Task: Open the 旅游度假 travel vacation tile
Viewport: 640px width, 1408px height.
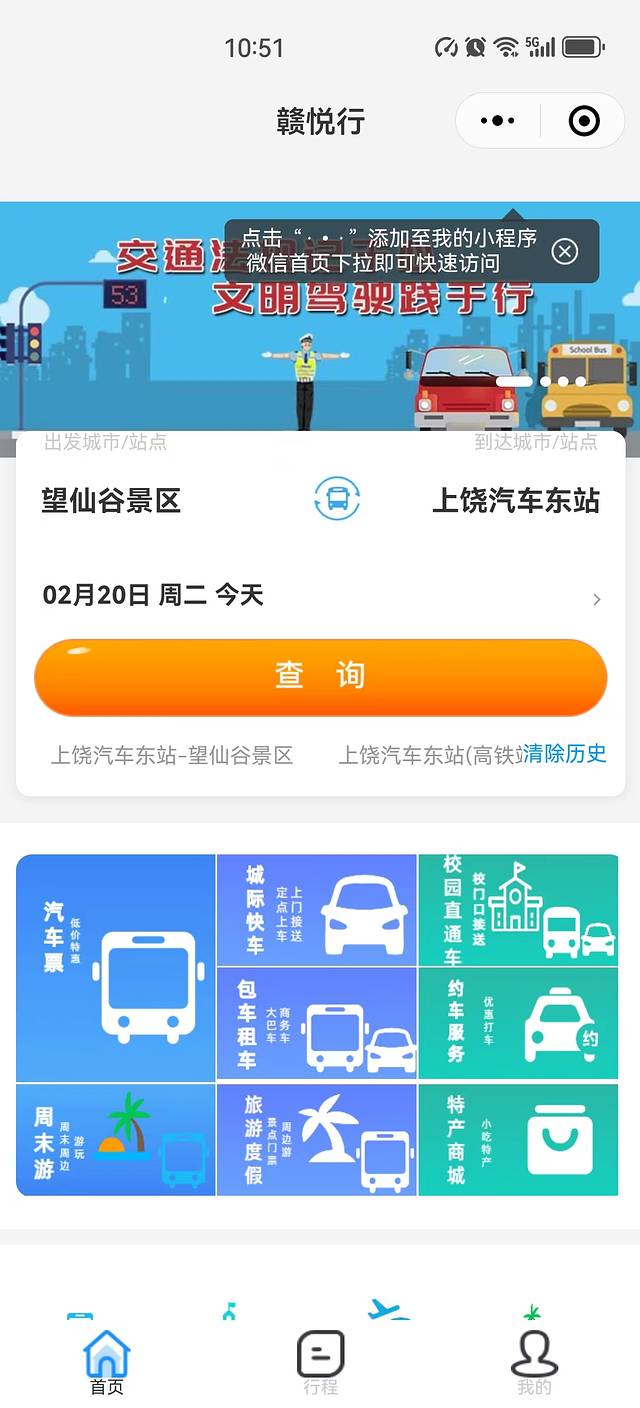Action: [x=316, y=1140]
